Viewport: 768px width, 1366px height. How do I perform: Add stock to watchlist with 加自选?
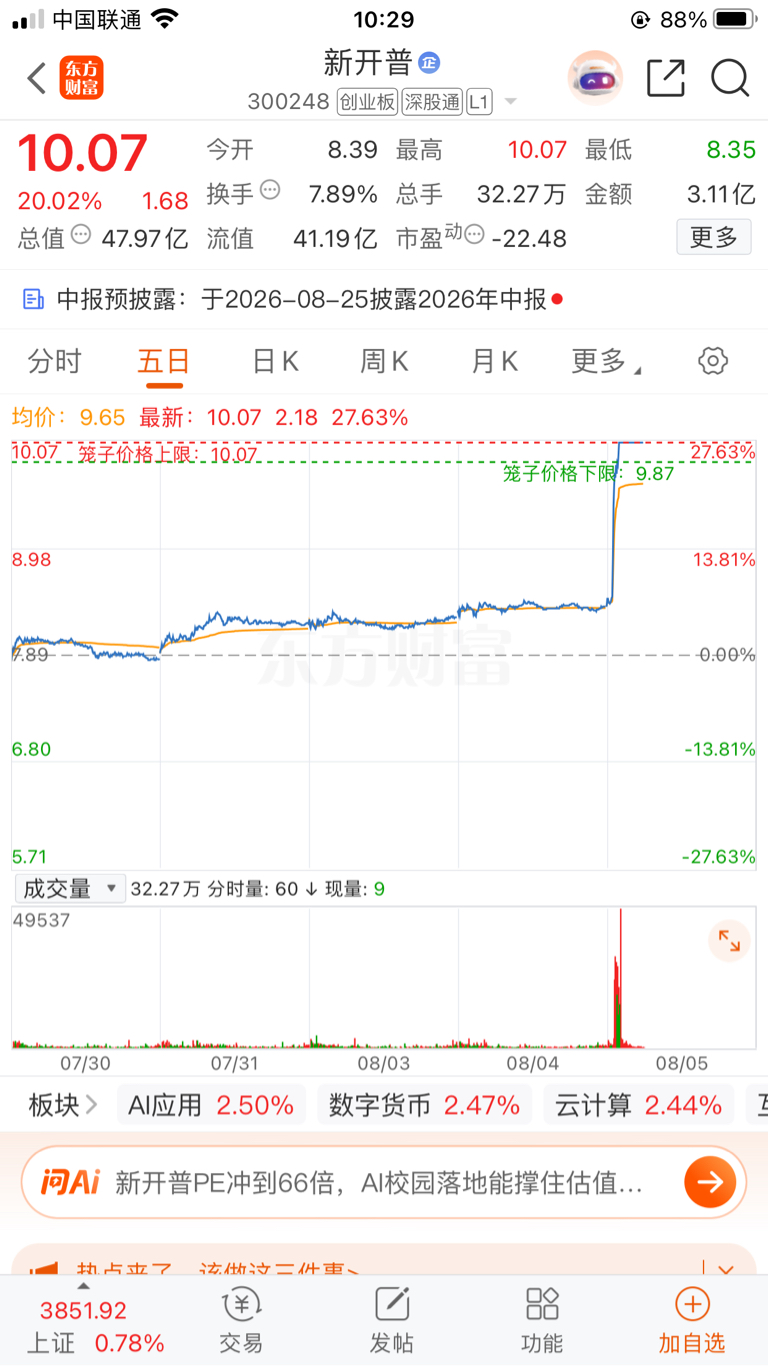click(692, 1320)
